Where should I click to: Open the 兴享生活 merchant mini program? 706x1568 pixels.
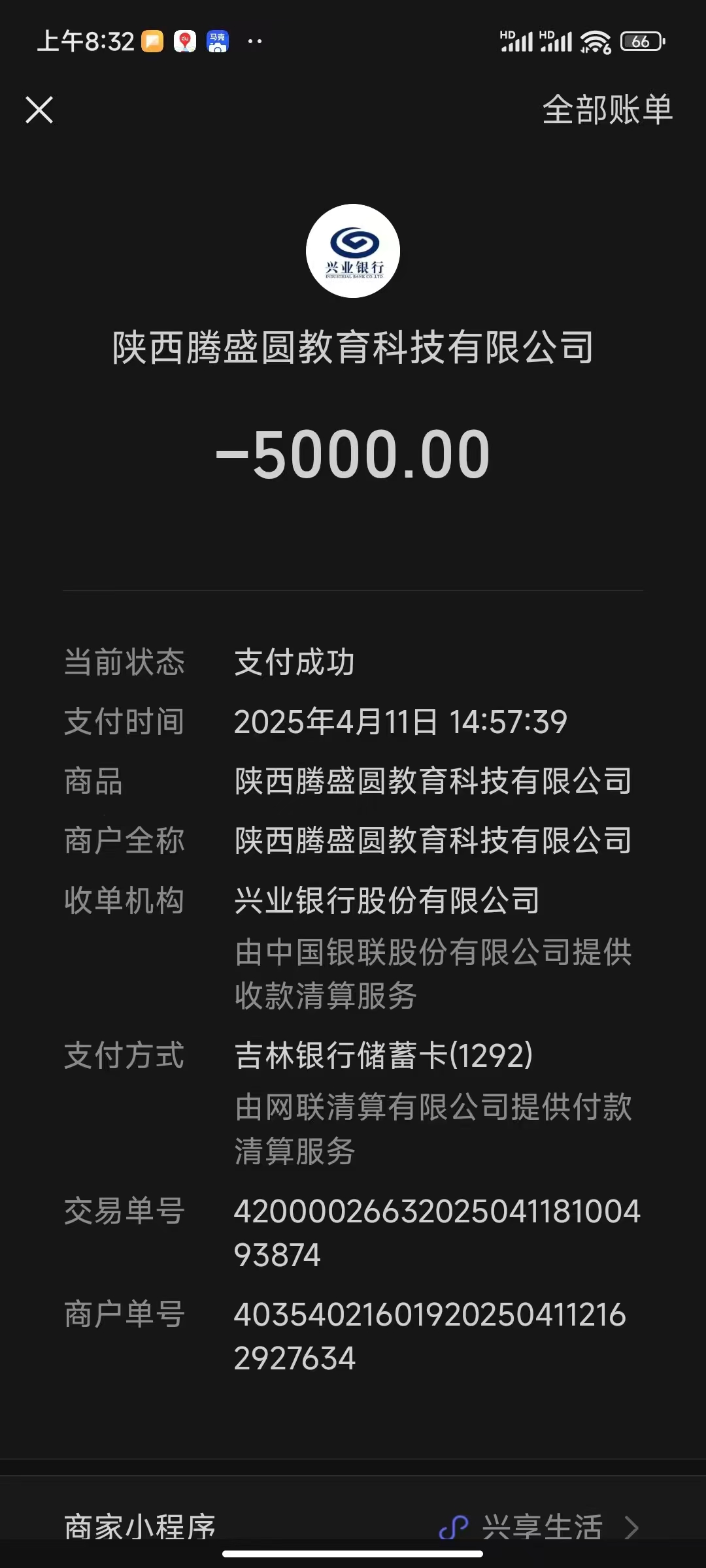(540, 1526)
